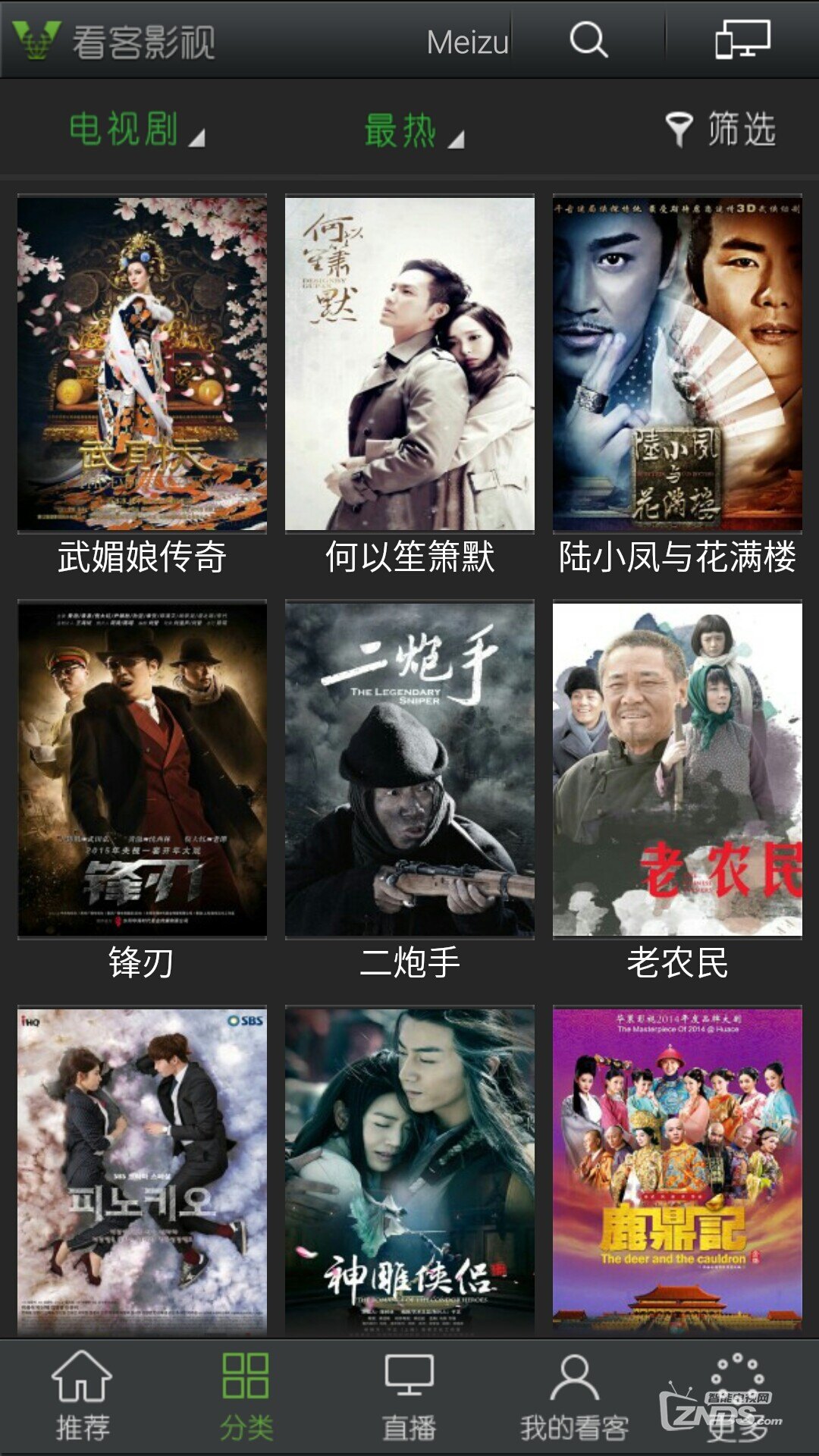Go to the 直播 live tab
819x1456 pixels.
pyautogui.click(x=409, y=1397)
